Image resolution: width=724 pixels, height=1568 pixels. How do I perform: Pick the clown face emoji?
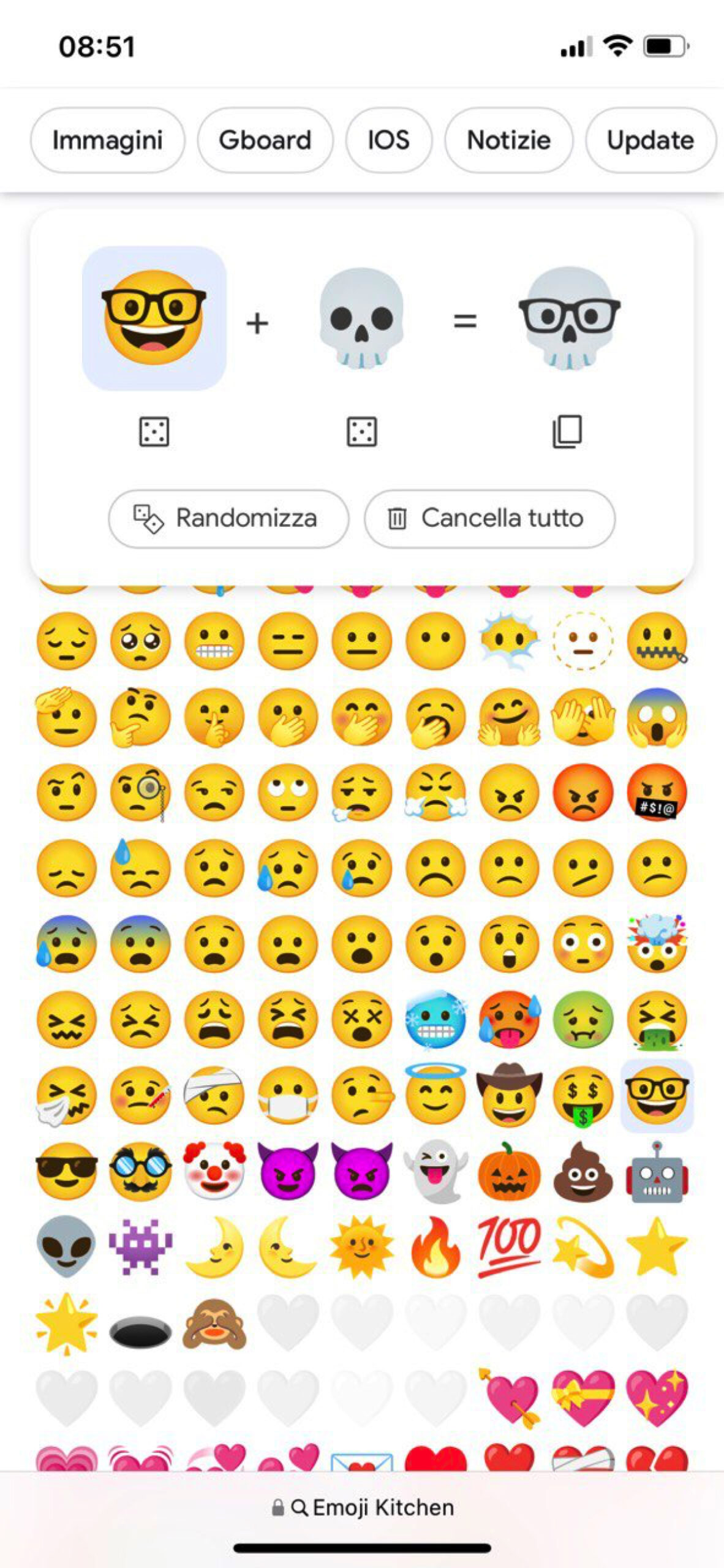click(x=214, y=1170)
